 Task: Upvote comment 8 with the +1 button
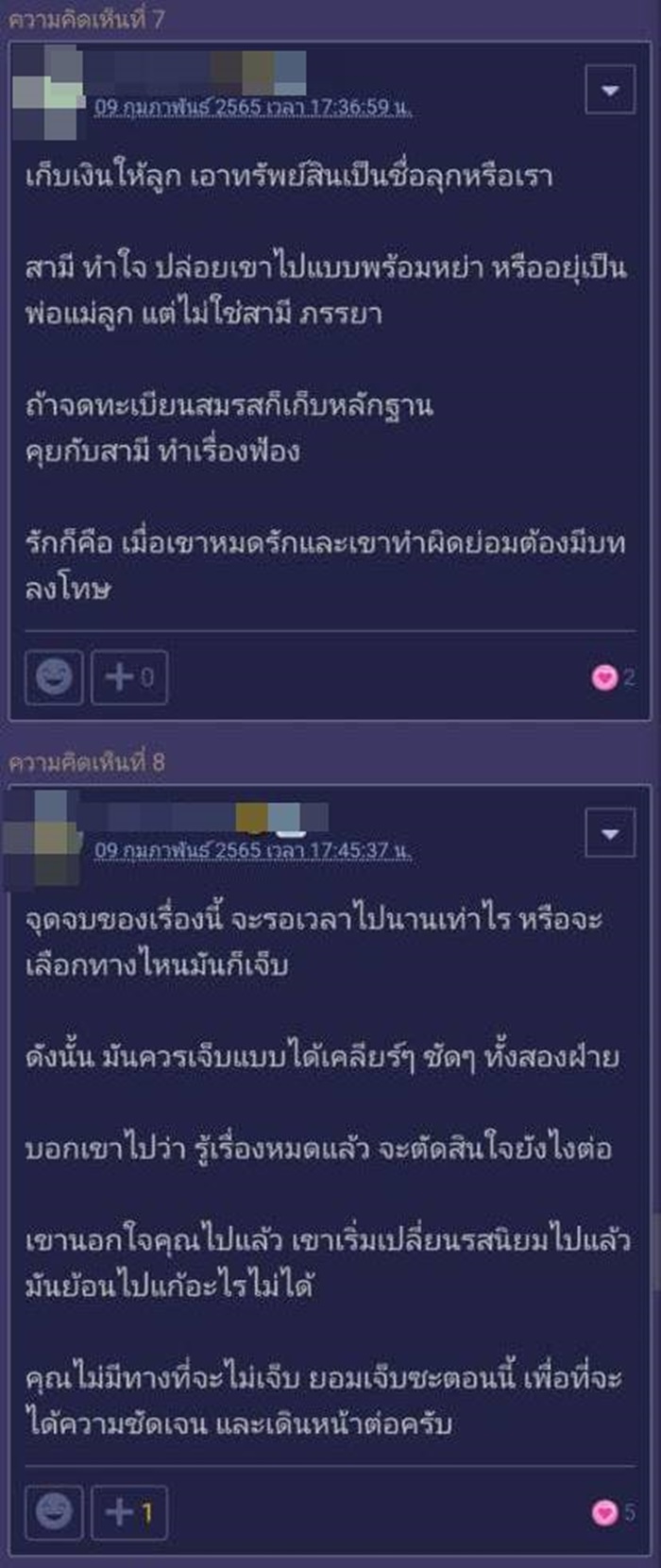129,1512
